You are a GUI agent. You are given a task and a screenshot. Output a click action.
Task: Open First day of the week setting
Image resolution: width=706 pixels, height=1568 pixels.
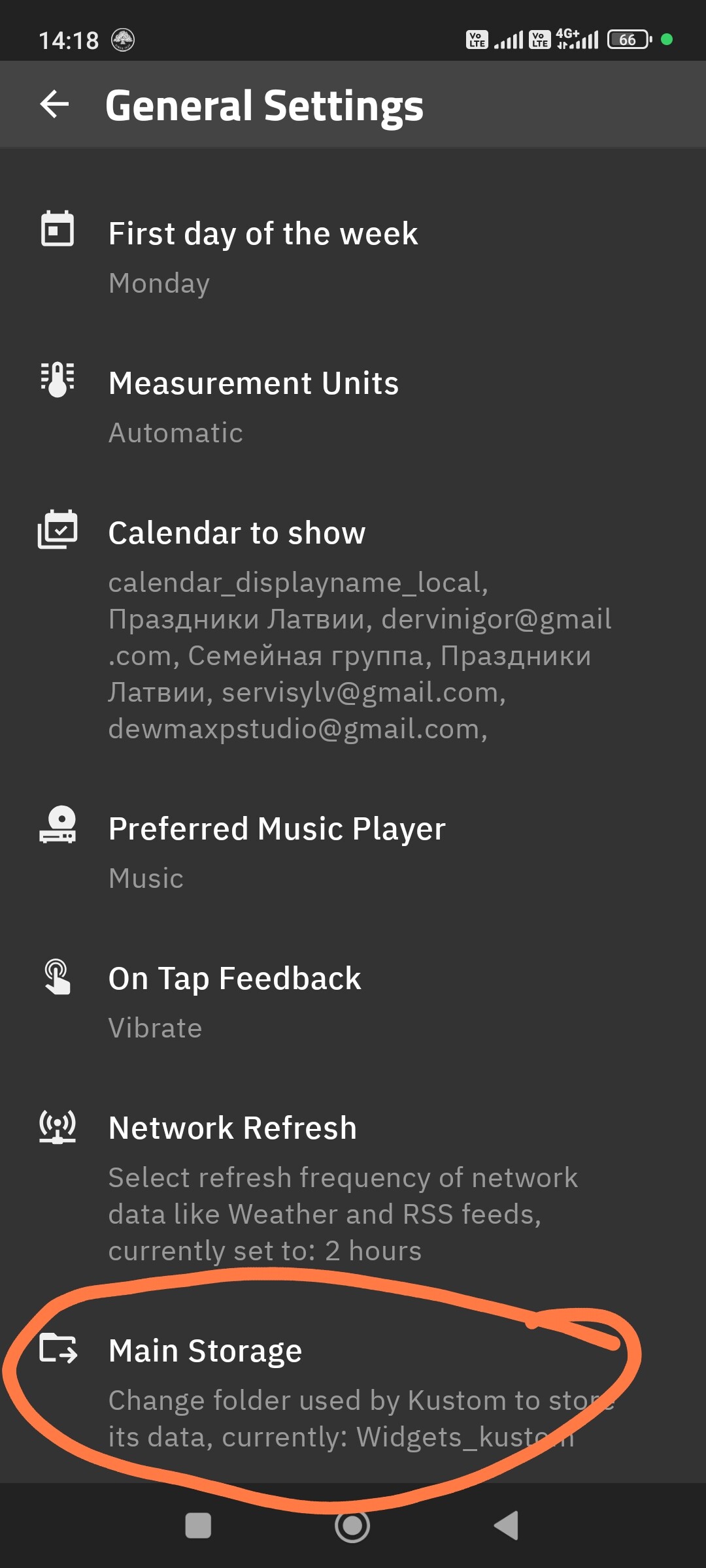click(263, 257)
